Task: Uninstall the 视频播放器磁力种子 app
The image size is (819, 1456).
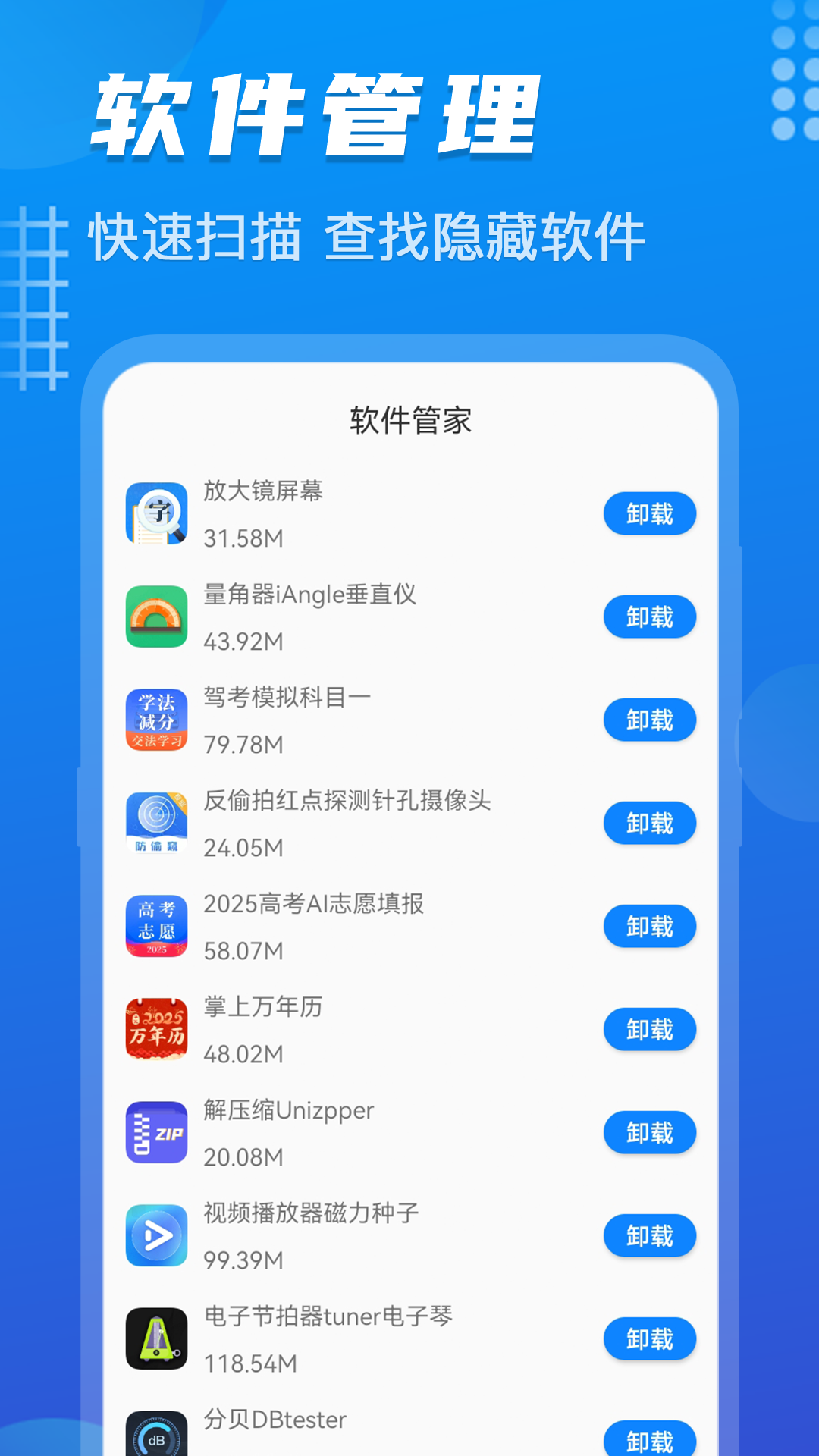Action: (649, 1236)
